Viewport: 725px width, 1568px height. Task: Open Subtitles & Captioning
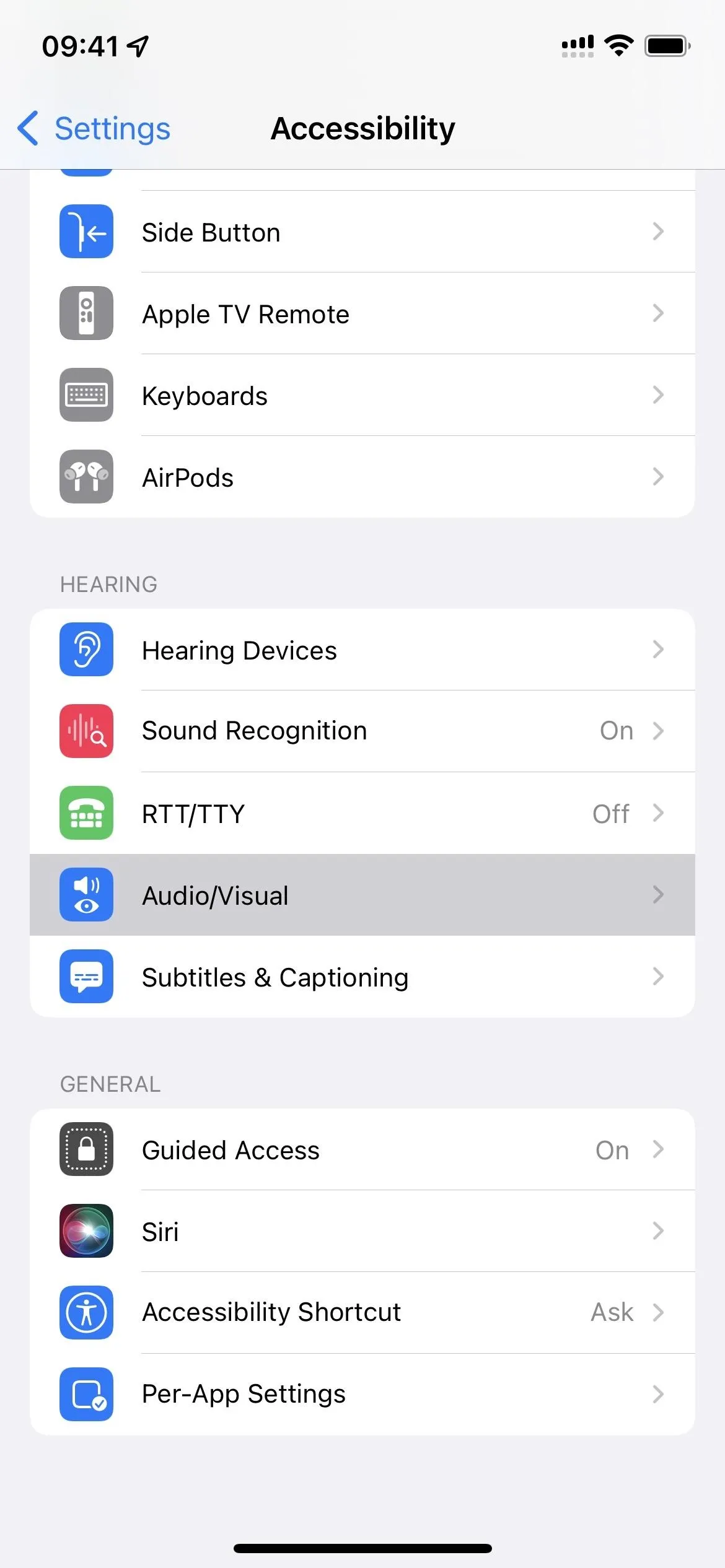(x=362, y=977)
